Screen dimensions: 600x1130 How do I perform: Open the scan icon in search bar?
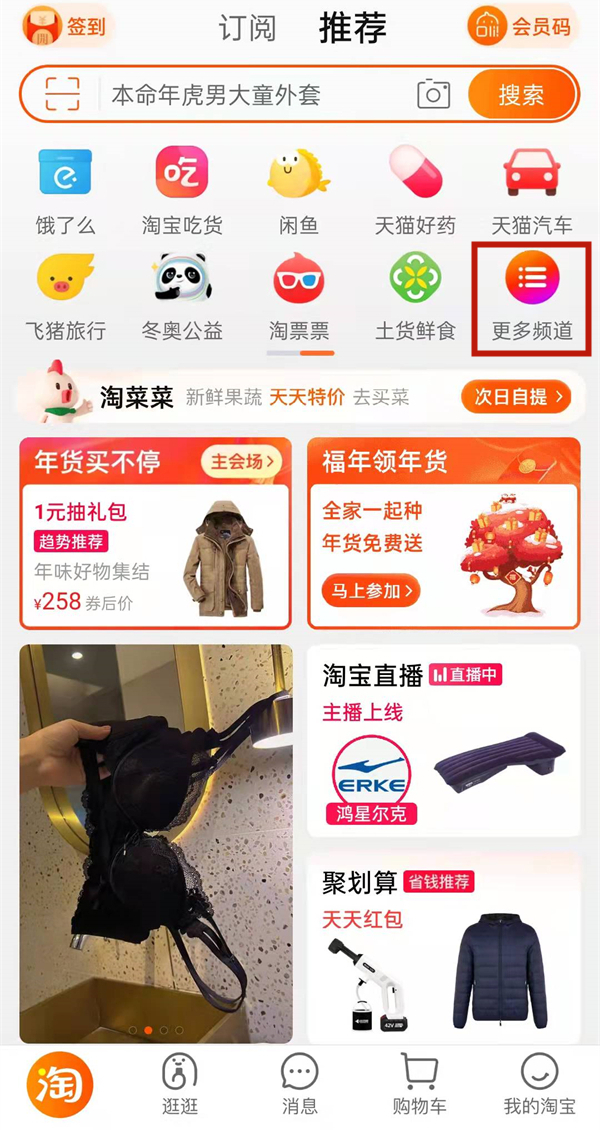pos(62,95)
